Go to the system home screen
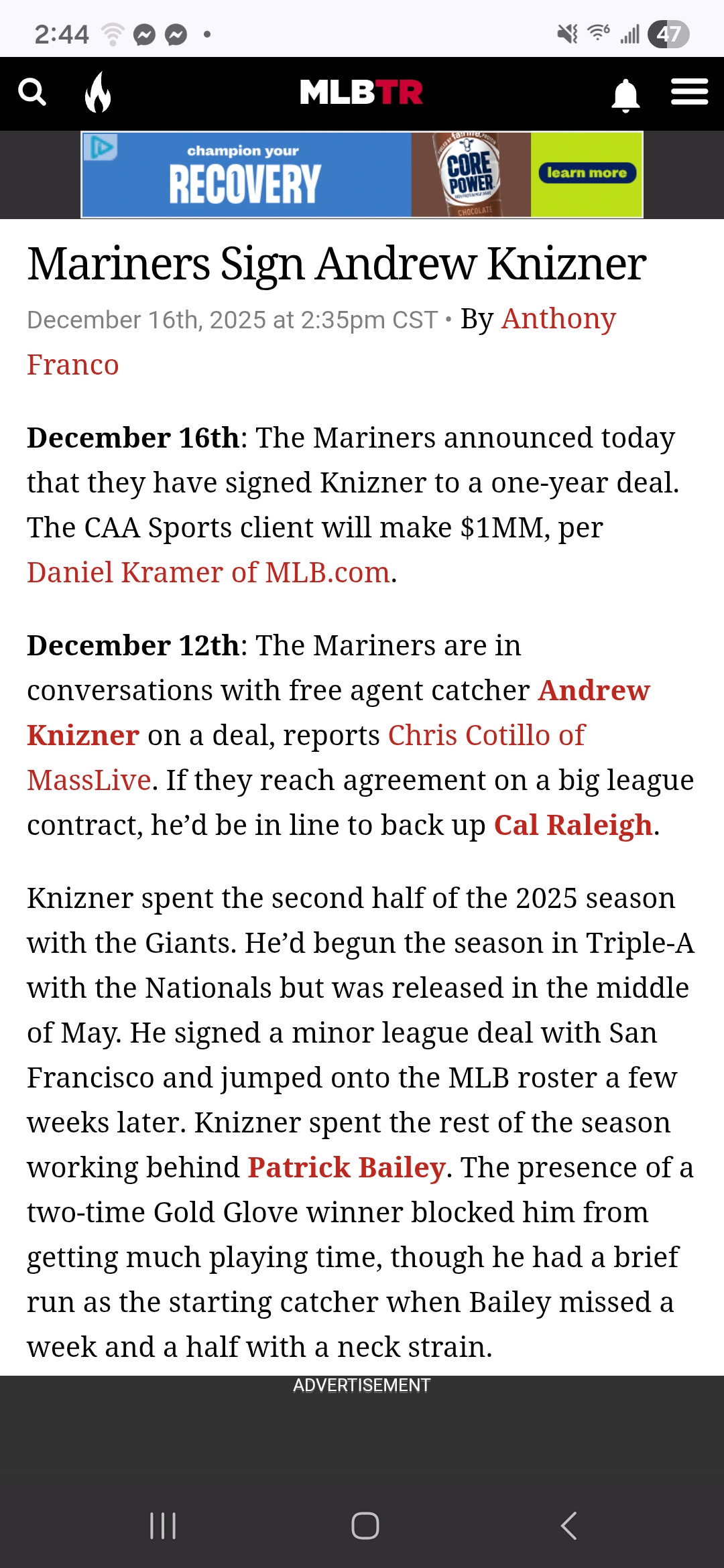 365,1526
